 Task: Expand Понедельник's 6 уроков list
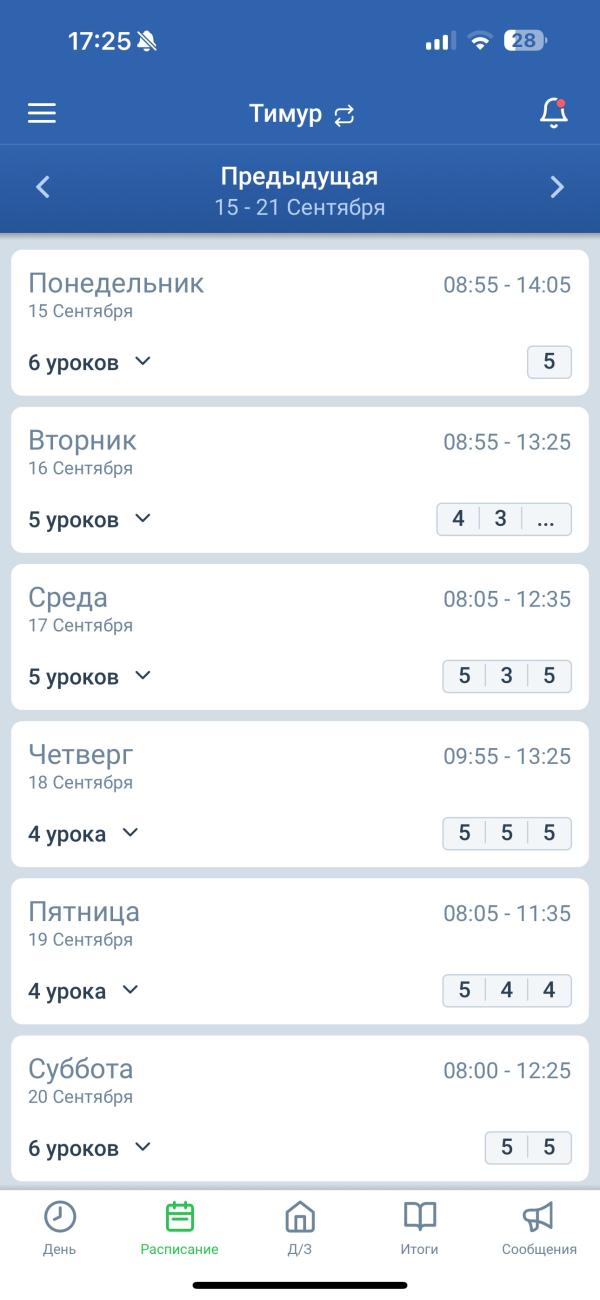click(x=90, y=362)
